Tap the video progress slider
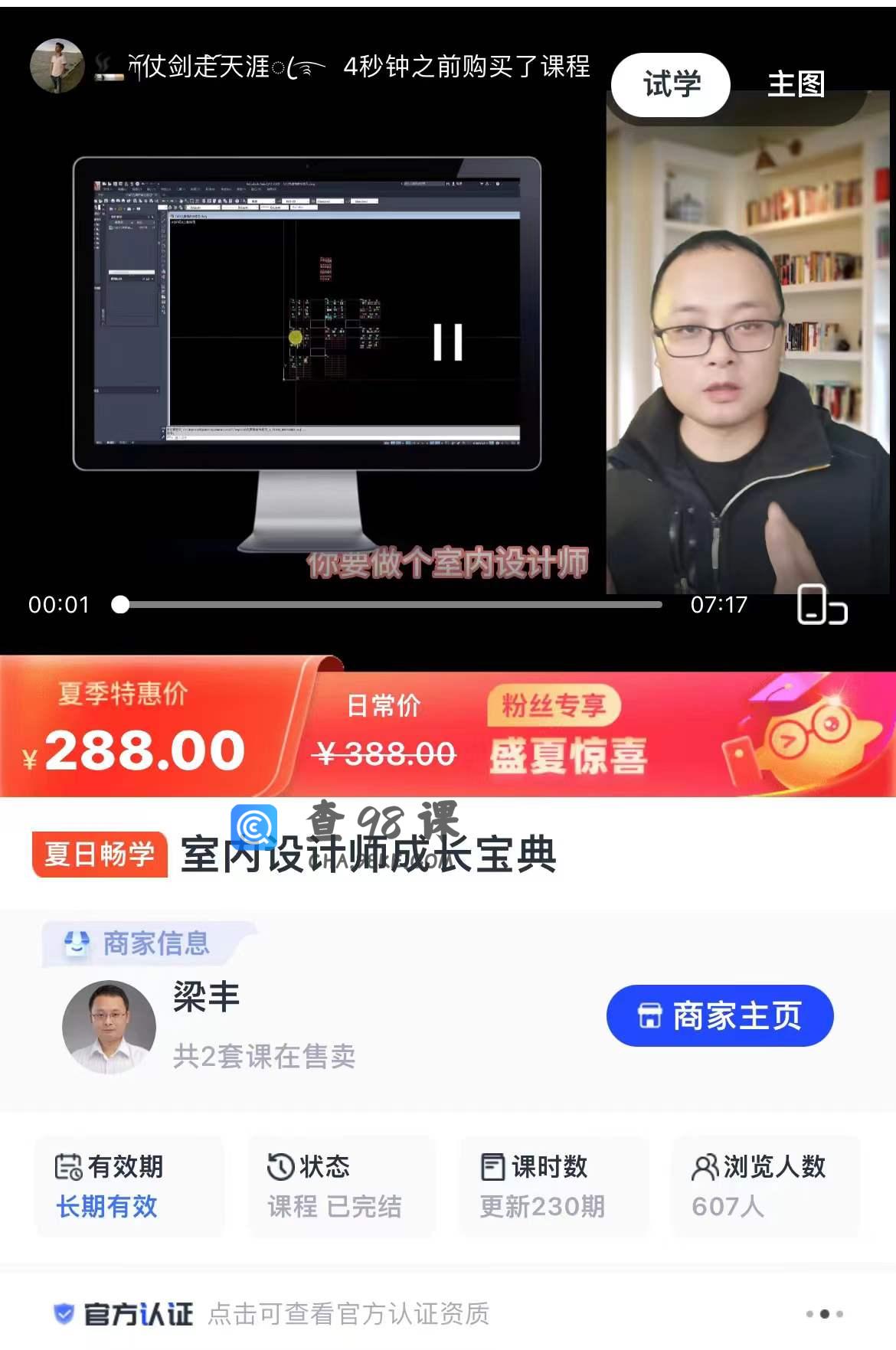Image resolution: width=896 pixels, height=1350 pixels. click(x=391, y=605)
